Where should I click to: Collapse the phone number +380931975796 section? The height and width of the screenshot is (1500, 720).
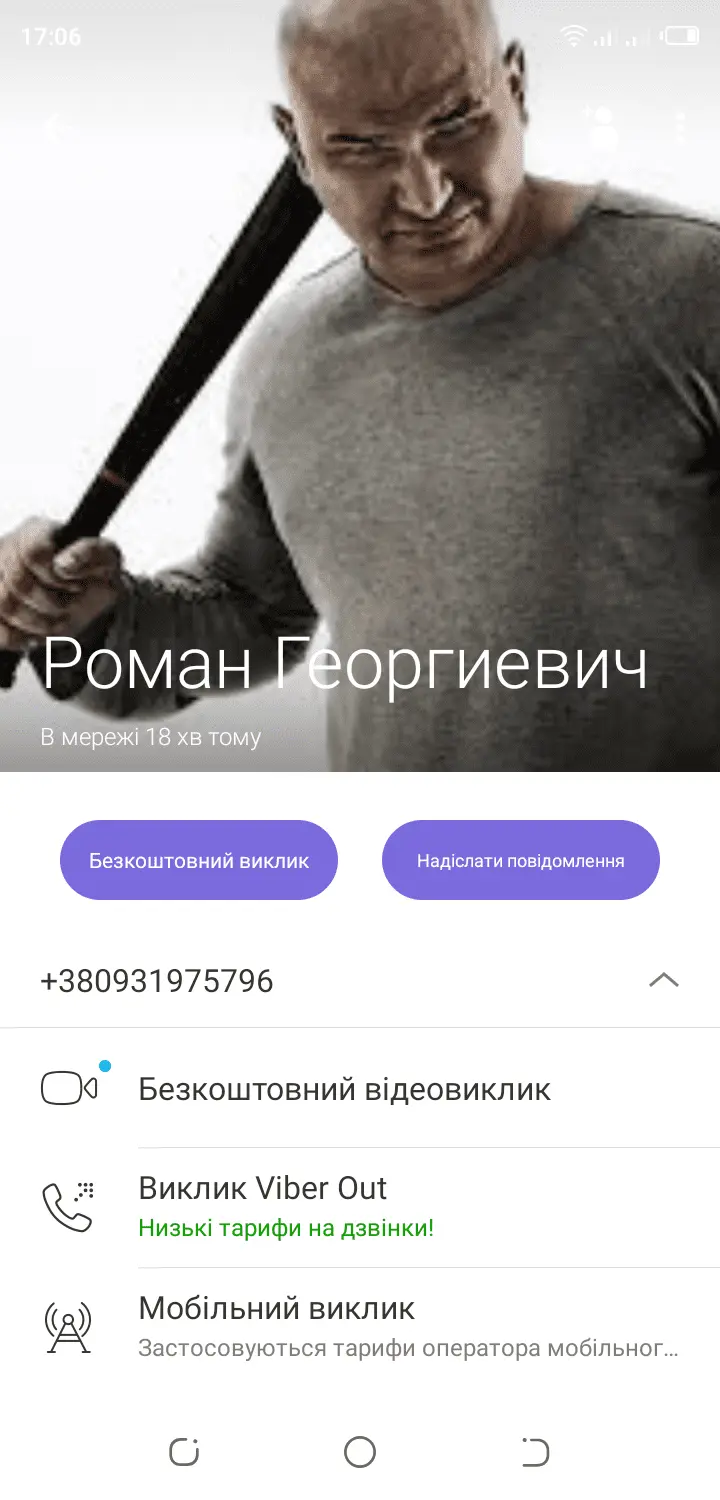(x=663, y=981)
